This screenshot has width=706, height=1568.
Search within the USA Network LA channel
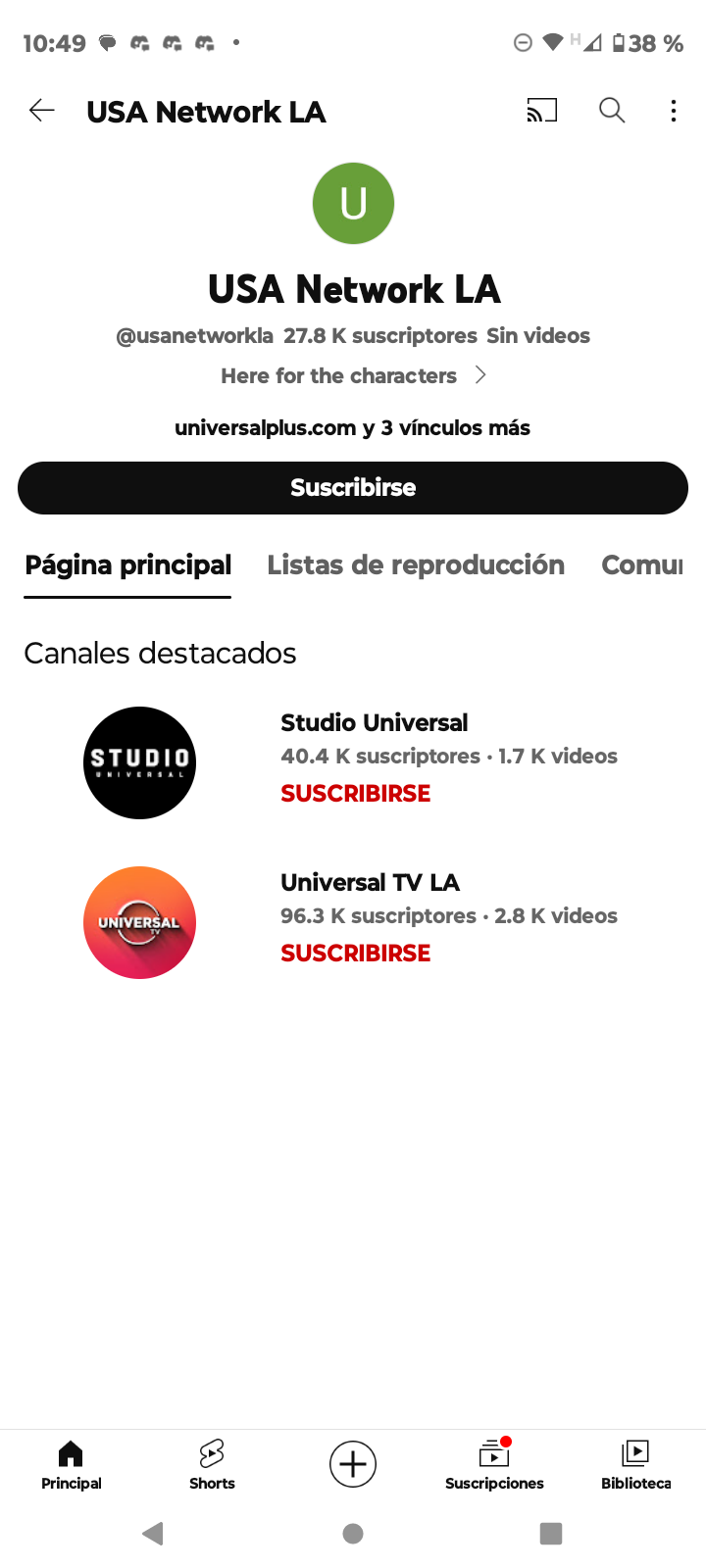click(x=612, y=111)
